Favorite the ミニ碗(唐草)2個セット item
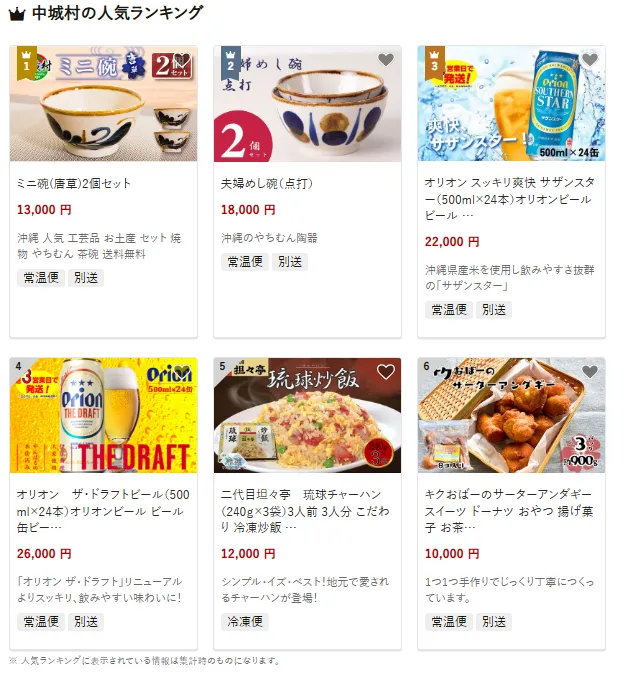Screen dimensions: 637x679 [x=182, y=61]
